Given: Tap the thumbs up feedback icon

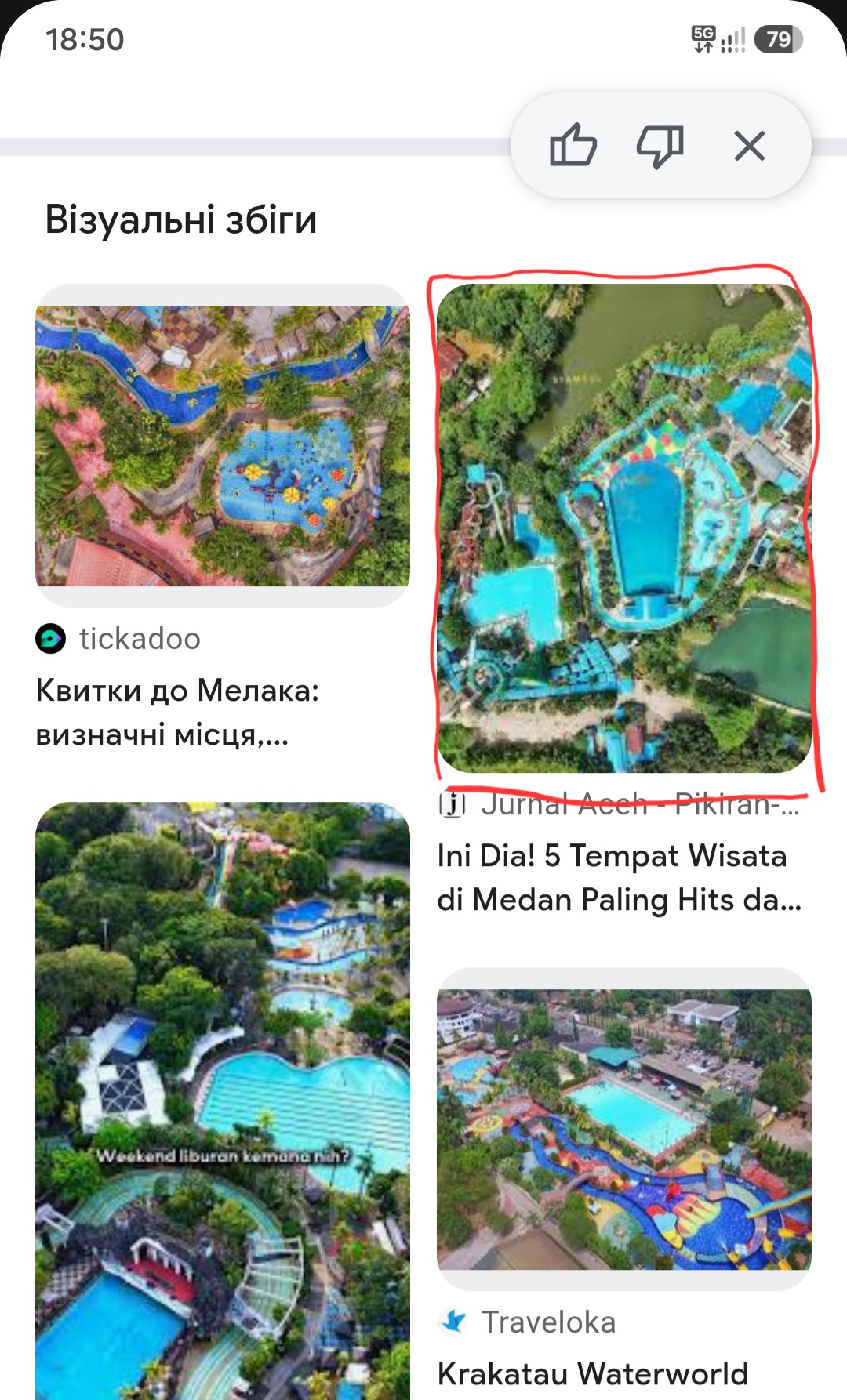Looking at the screenshot, I should tap(573, 145).
